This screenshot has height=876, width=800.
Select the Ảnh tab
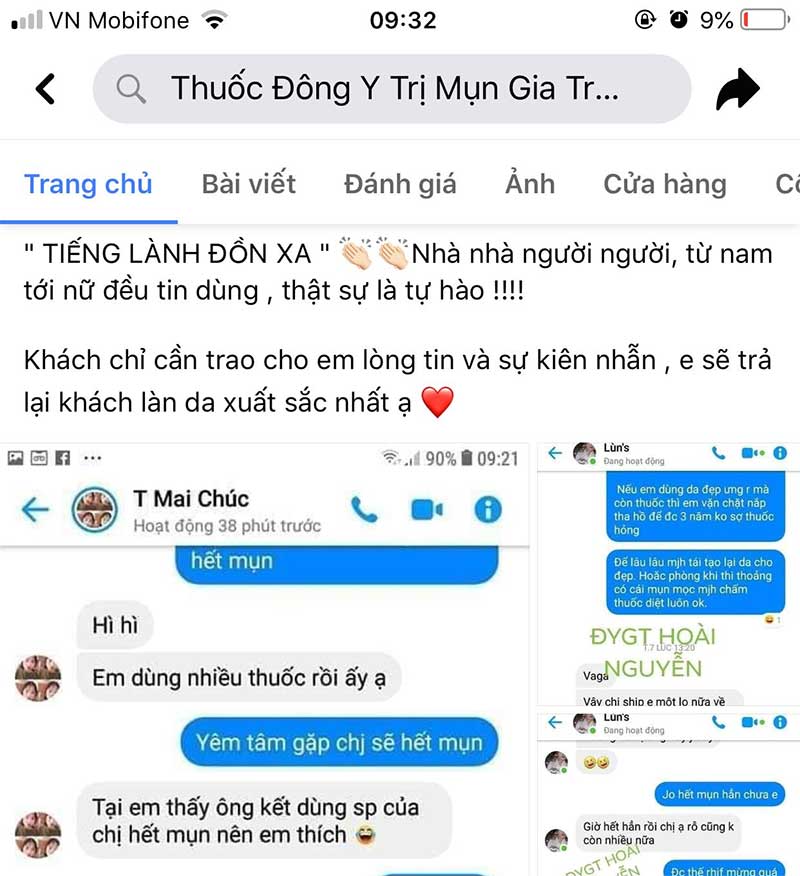coord(529,183)
